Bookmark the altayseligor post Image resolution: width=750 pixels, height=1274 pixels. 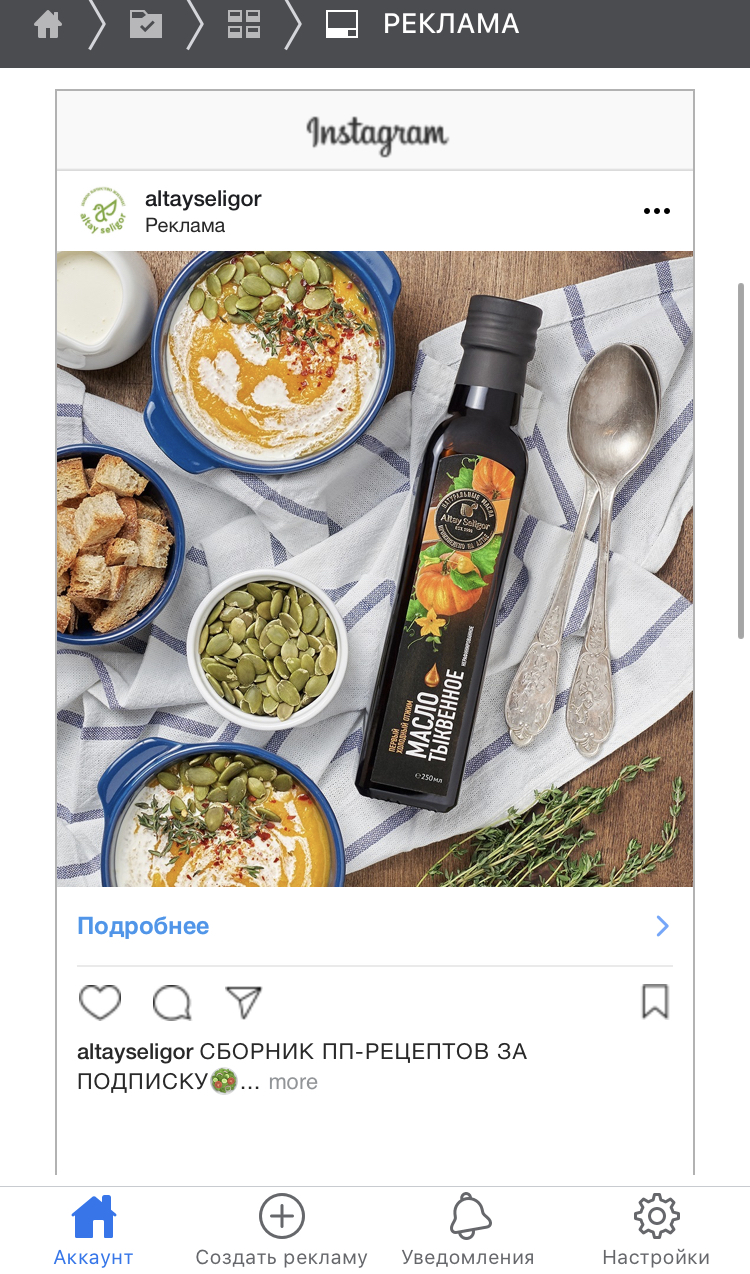(x=655, y=1002)
